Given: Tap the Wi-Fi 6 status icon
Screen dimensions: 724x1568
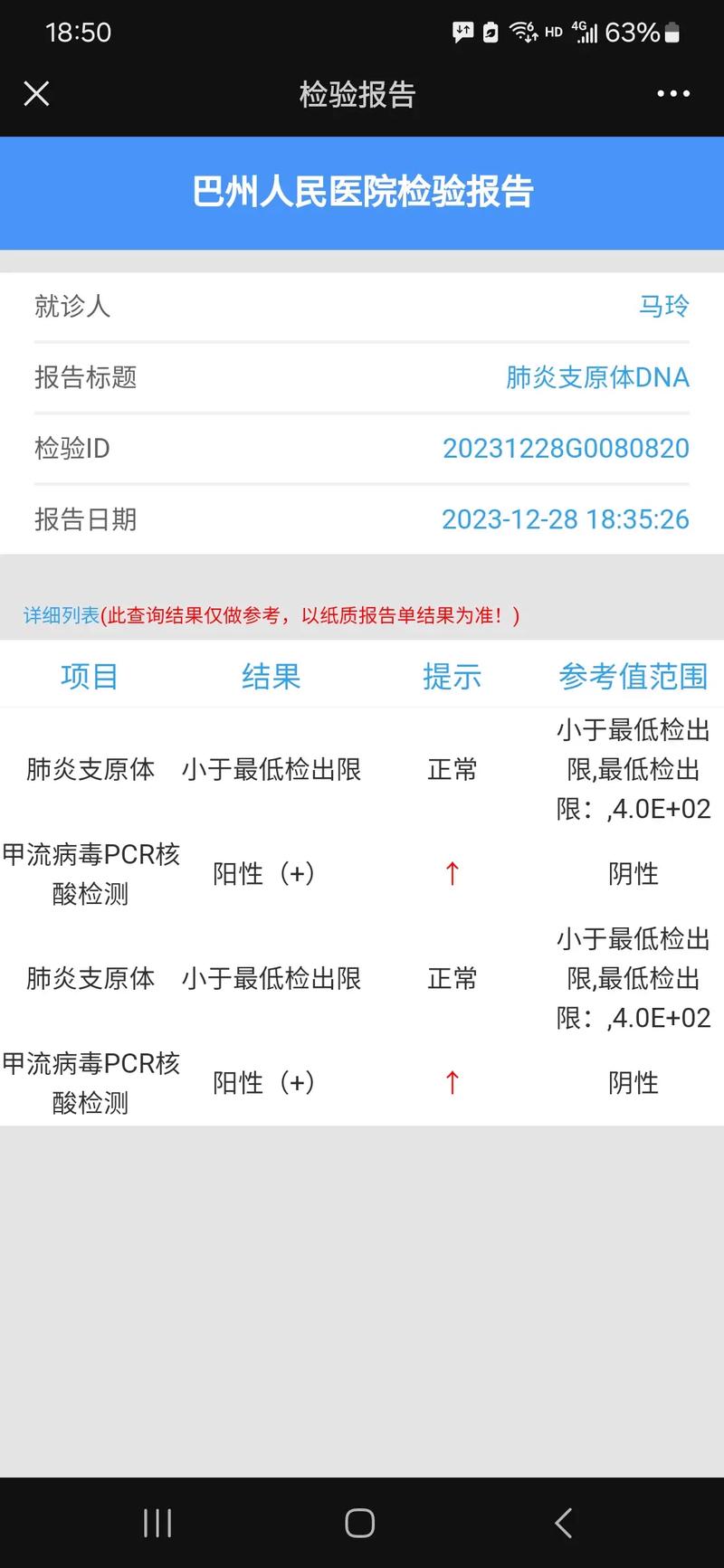Looking at the screenshot, I should click(523, 33).
